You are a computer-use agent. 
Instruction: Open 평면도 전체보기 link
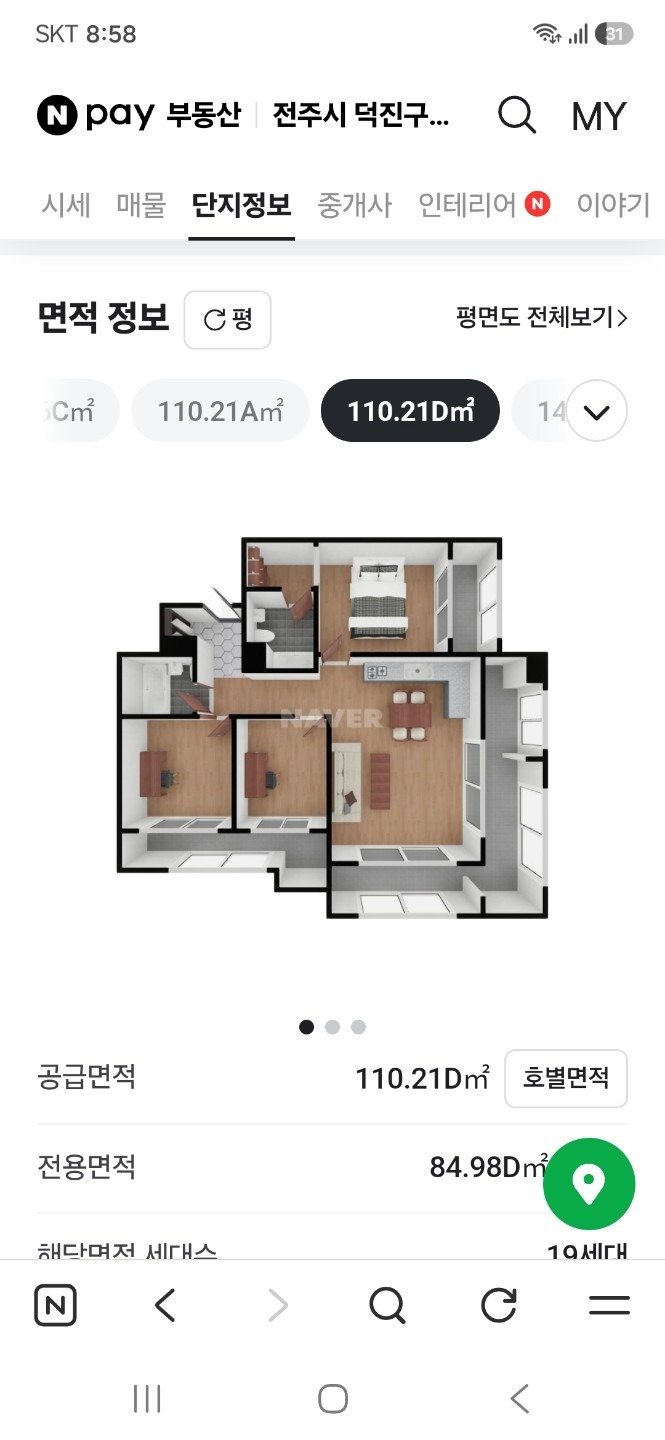[x=542, y=318]
